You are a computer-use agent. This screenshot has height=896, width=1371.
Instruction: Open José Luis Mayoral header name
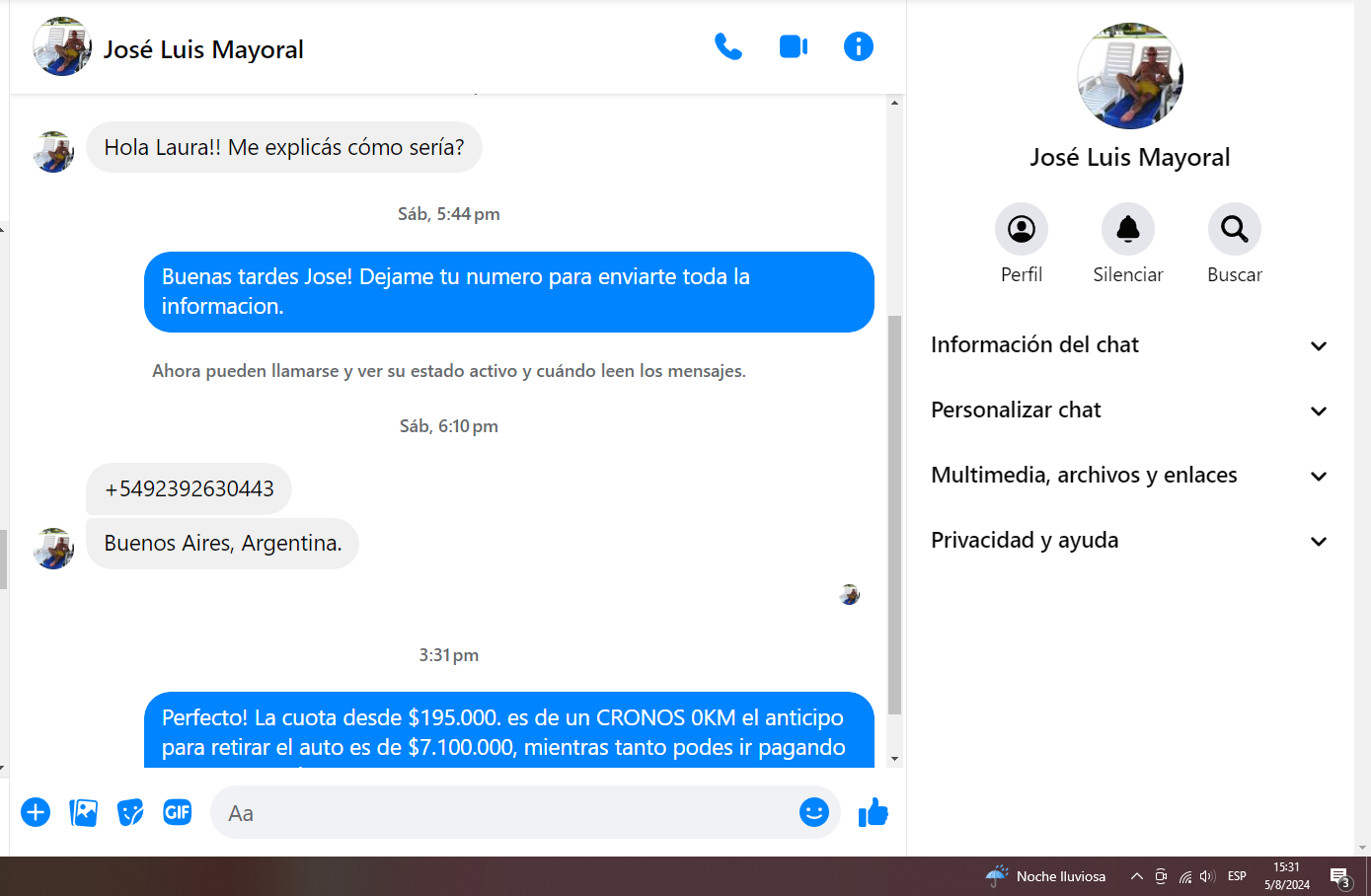[x=203, y=49]
